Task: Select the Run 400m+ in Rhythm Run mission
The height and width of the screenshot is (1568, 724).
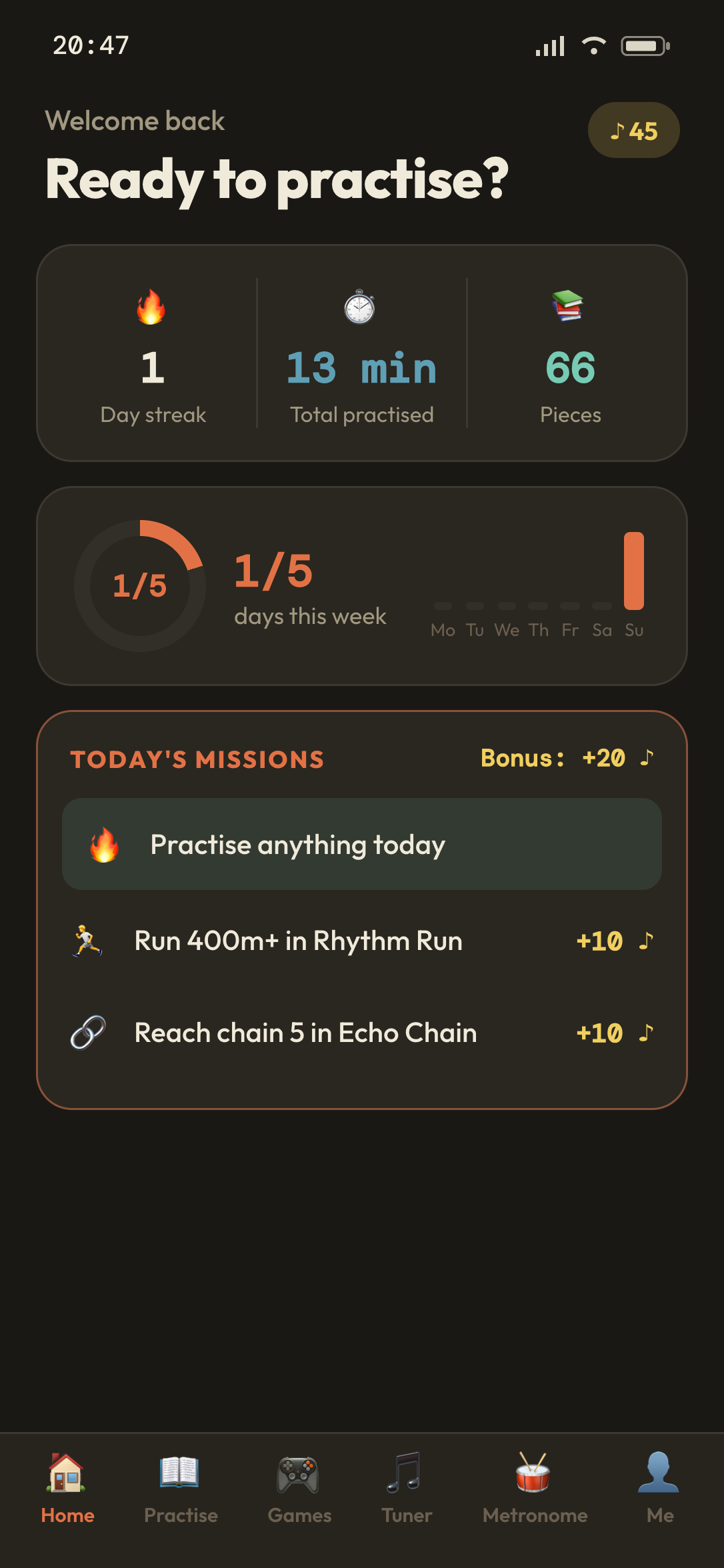Action: click(x=362, y=941)
